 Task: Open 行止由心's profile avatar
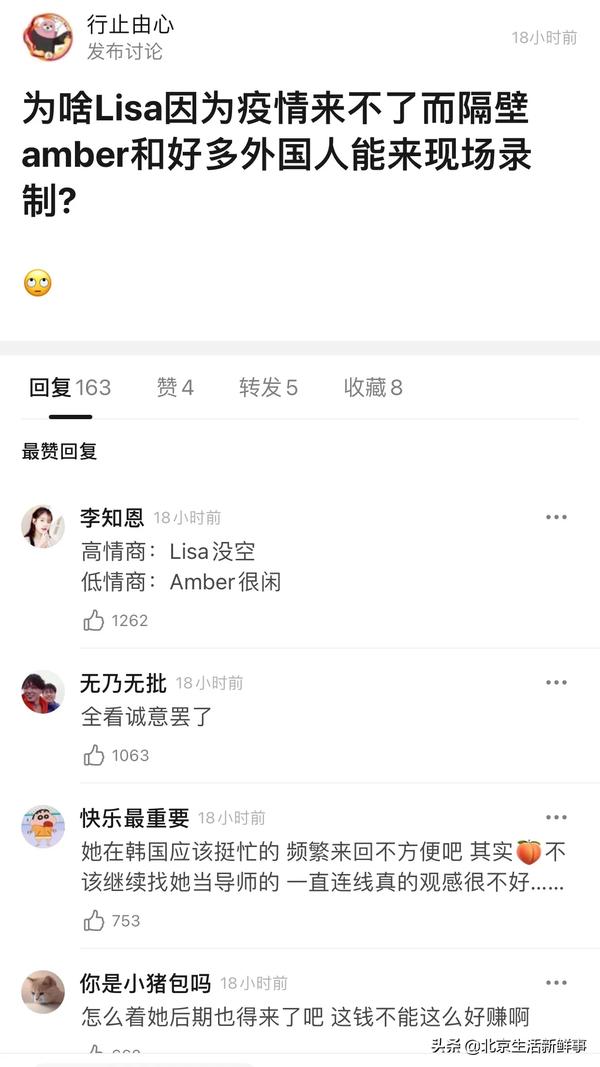pos(47,38)
